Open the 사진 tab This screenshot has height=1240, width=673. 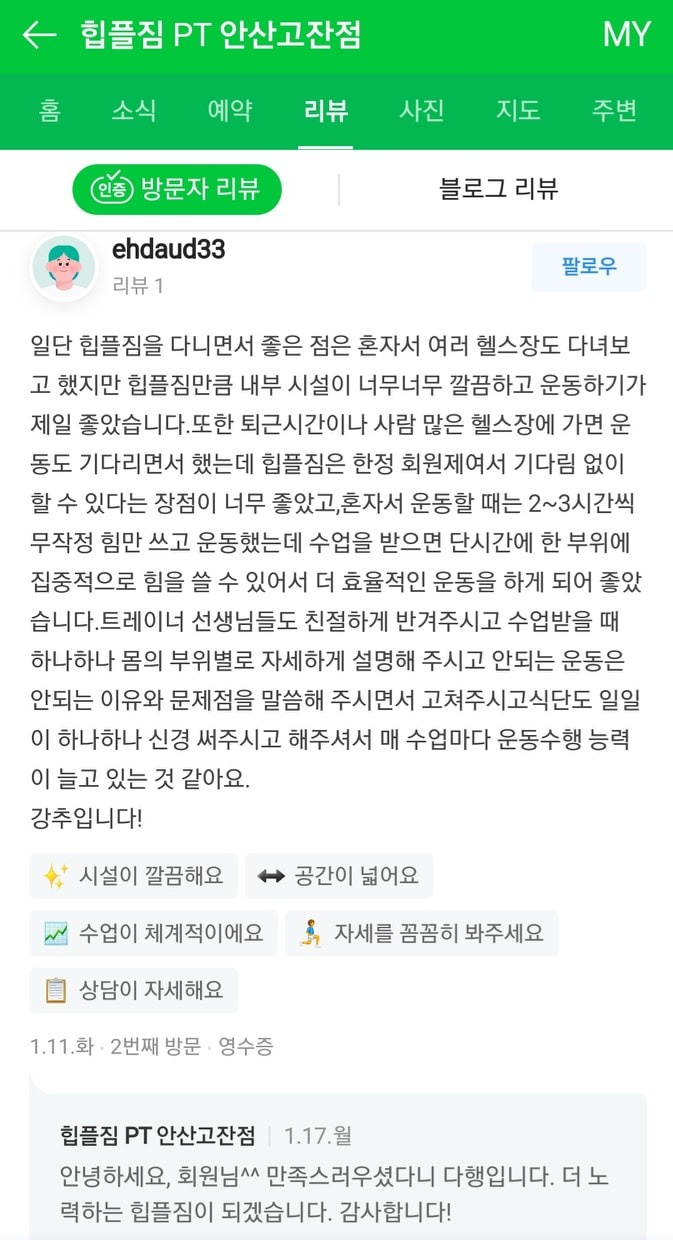421,110
